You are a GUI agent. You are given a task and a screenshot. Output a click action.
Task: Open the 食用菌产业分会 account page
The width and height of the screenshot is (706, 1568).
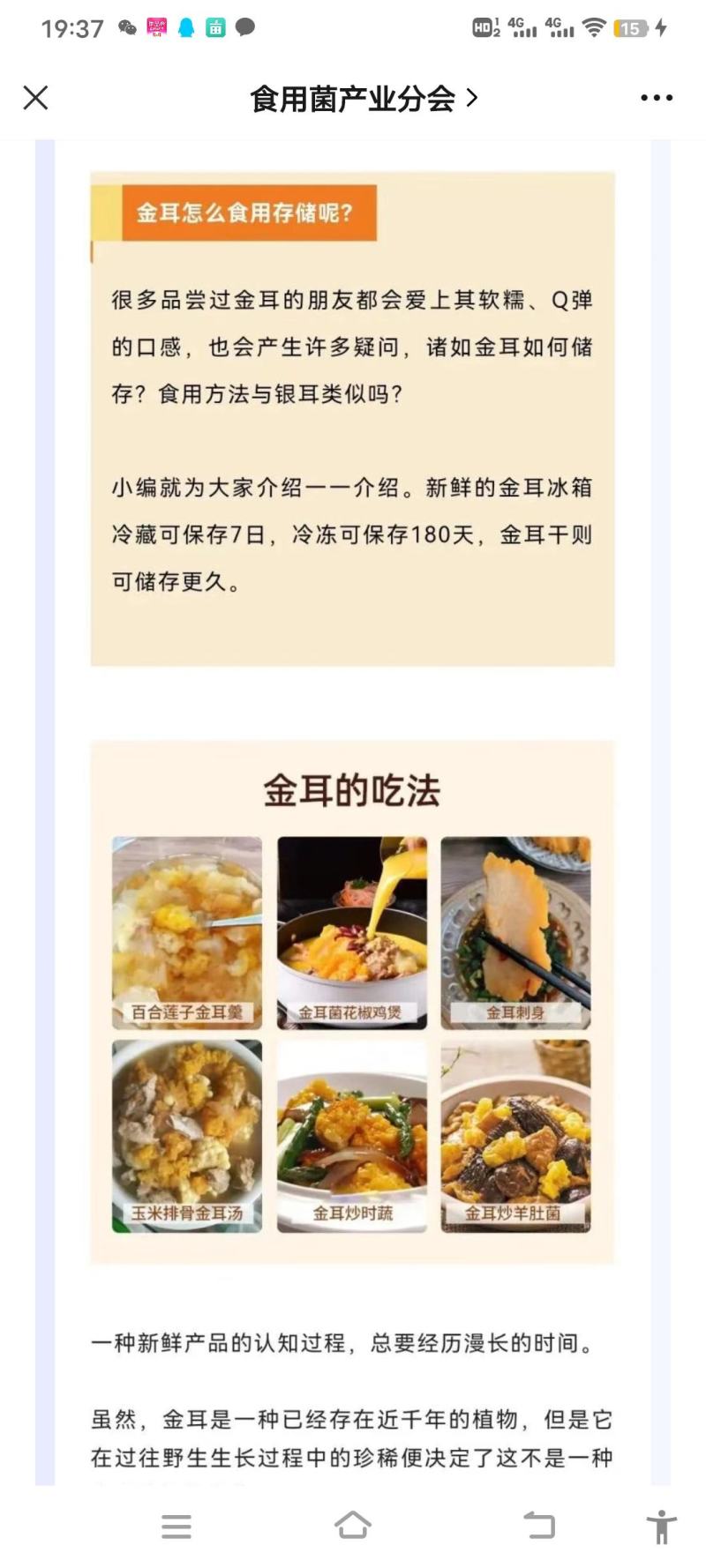coord(363,98)
